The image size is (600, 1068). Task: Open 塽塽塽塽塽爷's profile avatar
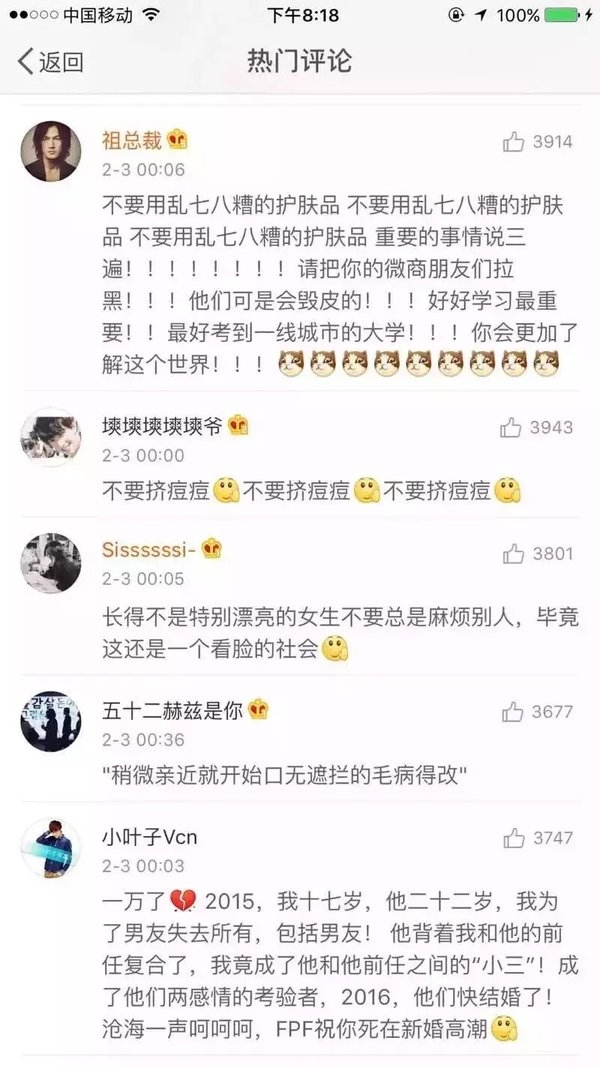(51, 437)
